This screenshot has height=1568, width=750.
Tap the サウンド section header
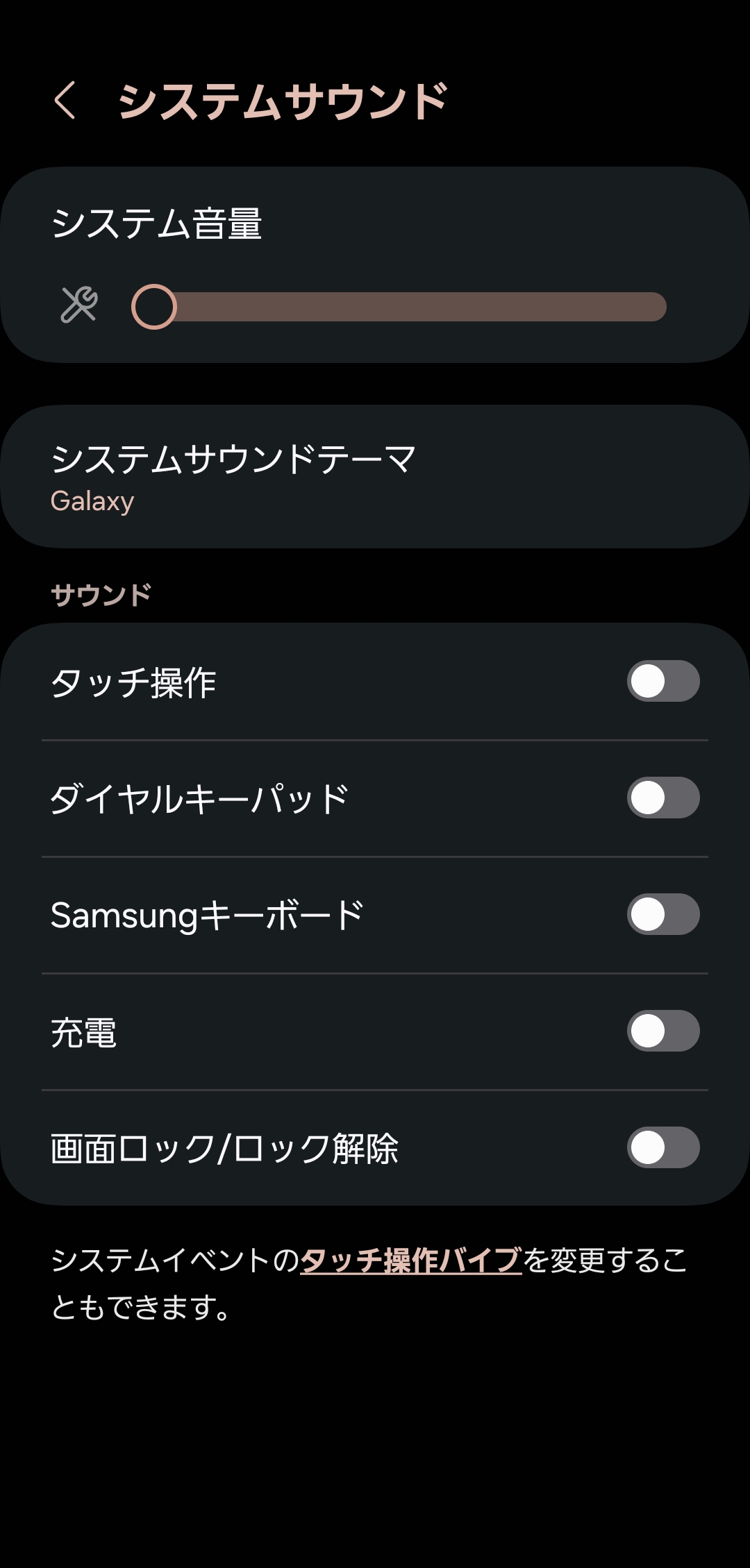101,594
